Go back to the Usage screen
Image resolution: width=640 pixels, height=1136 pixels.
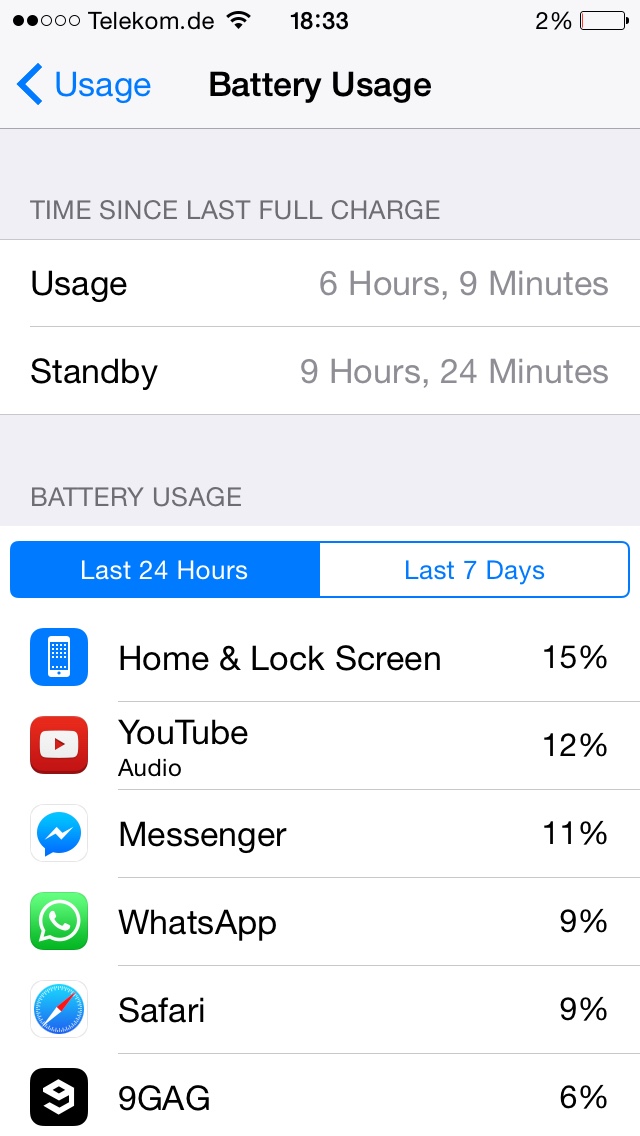[85, 86]
